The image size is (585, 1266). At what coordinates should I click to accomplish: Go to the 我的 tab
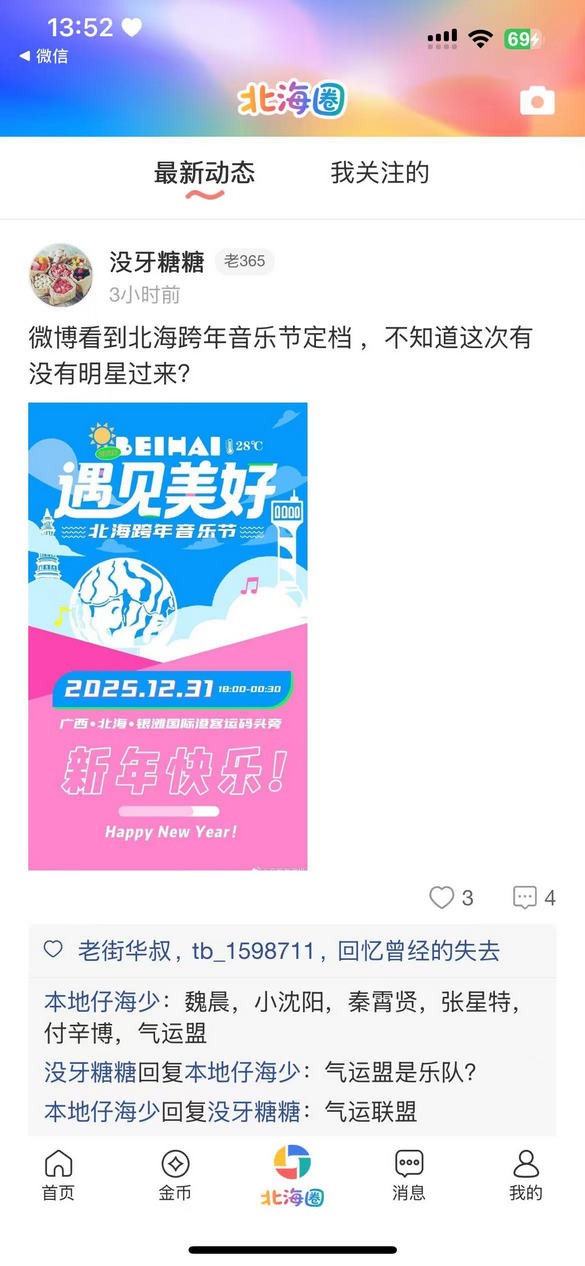click(526, 1175)
